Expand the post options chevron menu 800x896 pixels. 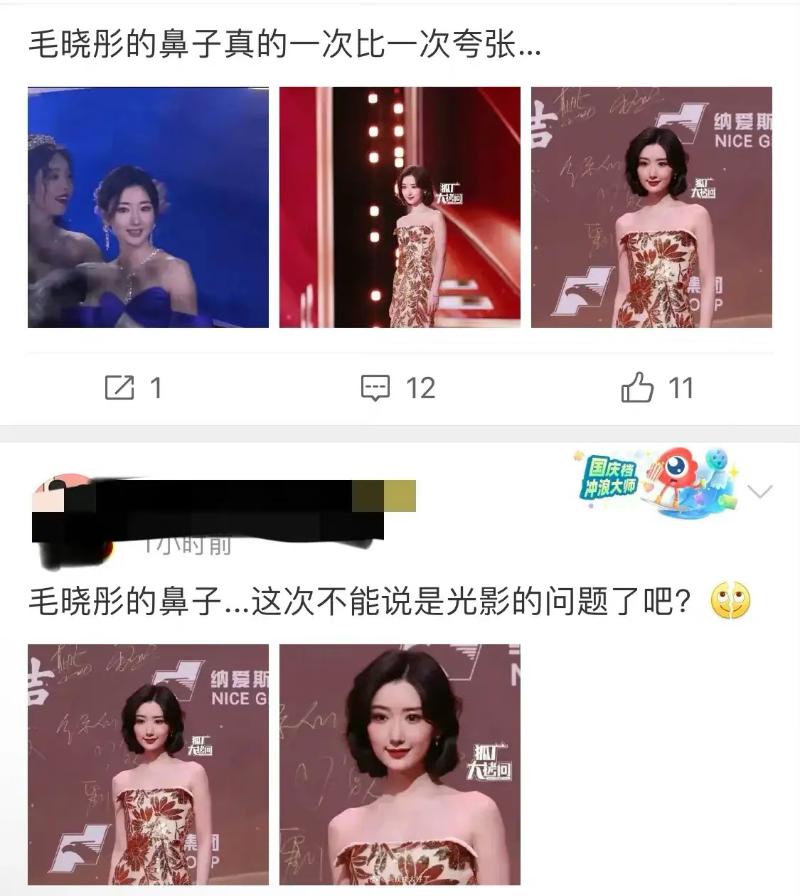(x=760, y=491)
